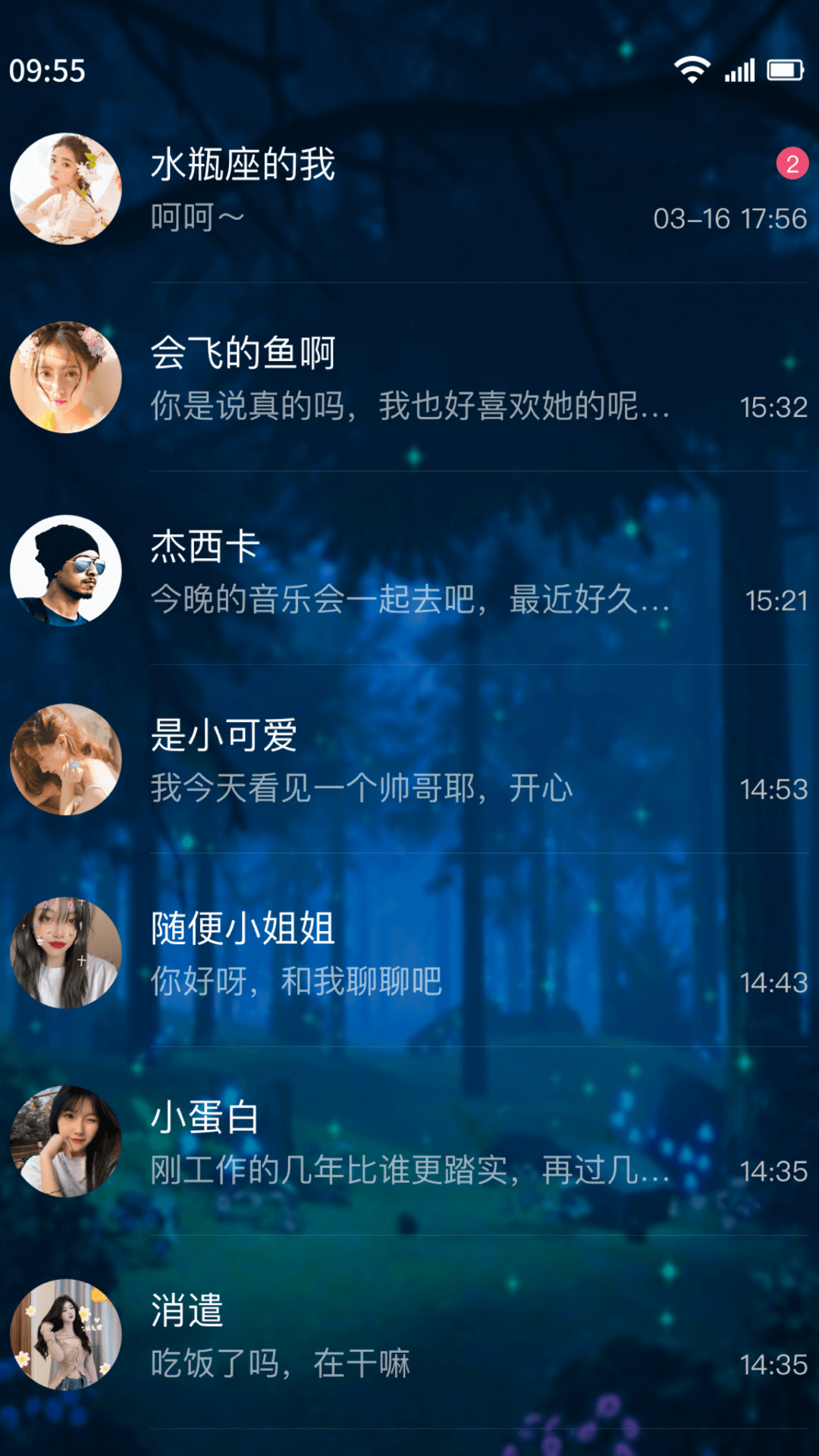Tap the battery indicator icon

785,71
